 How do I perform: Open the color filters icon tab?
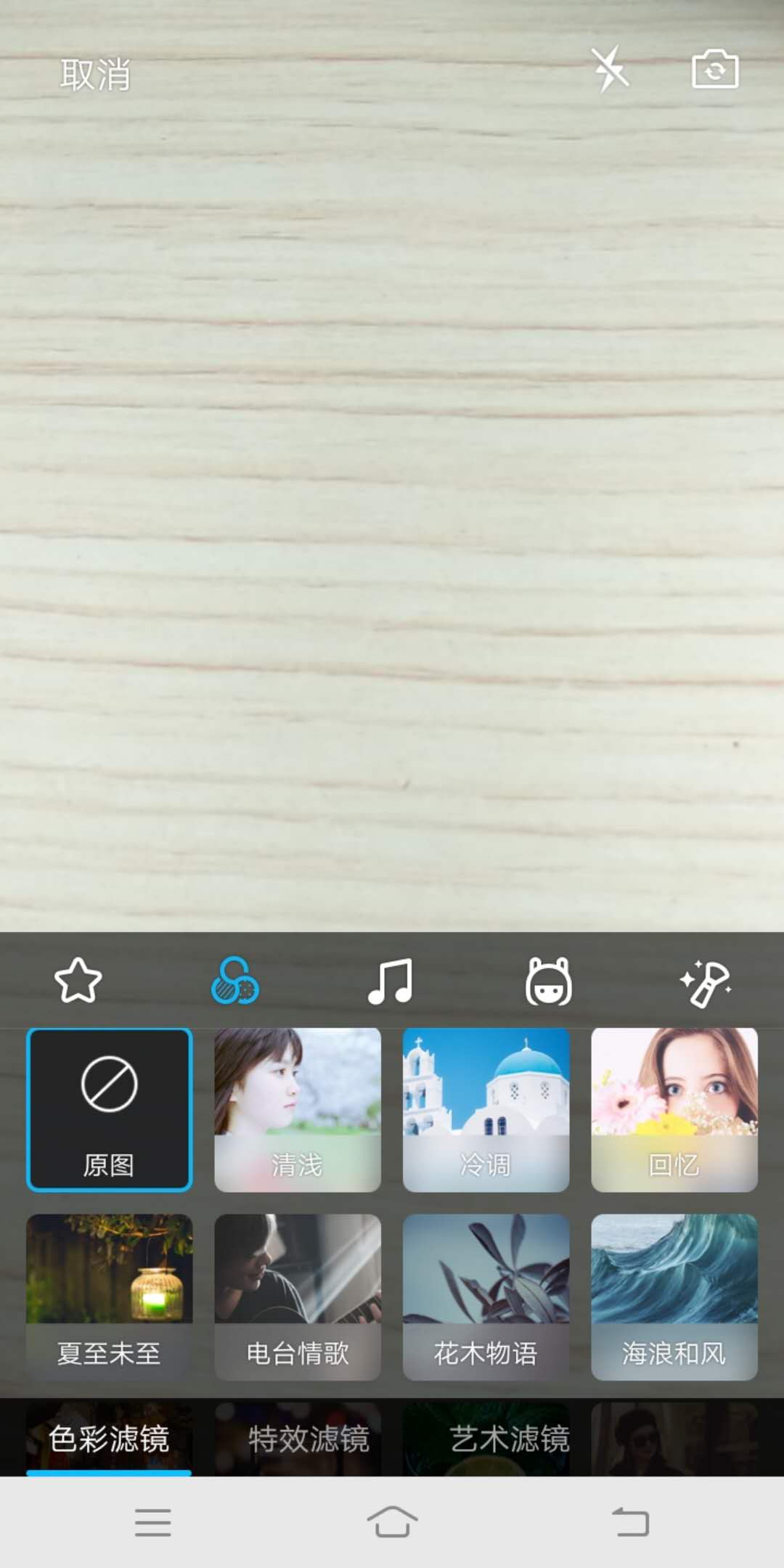pos(235,981)
